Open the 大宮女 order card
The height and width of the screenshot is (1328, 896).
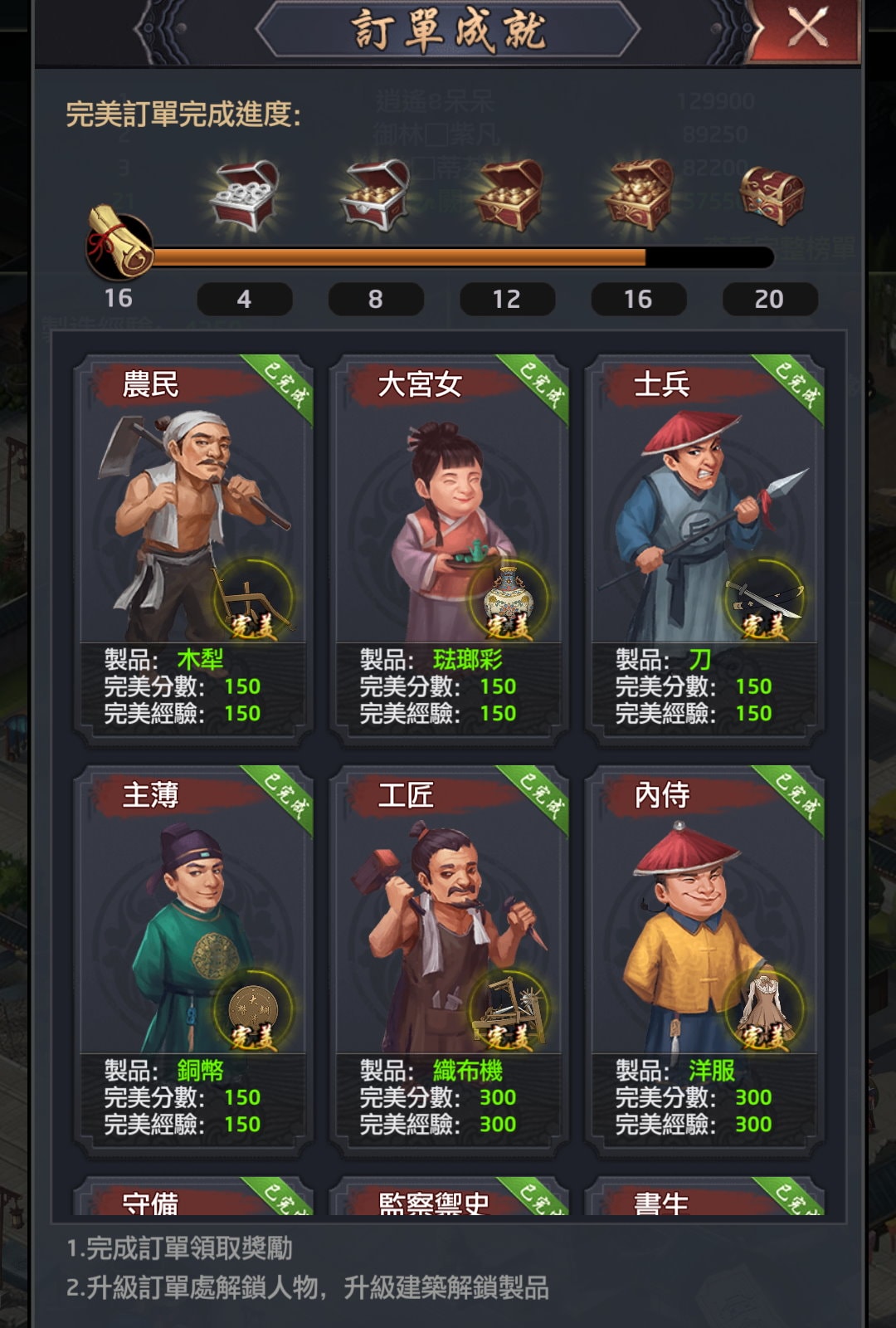point(449,548)
